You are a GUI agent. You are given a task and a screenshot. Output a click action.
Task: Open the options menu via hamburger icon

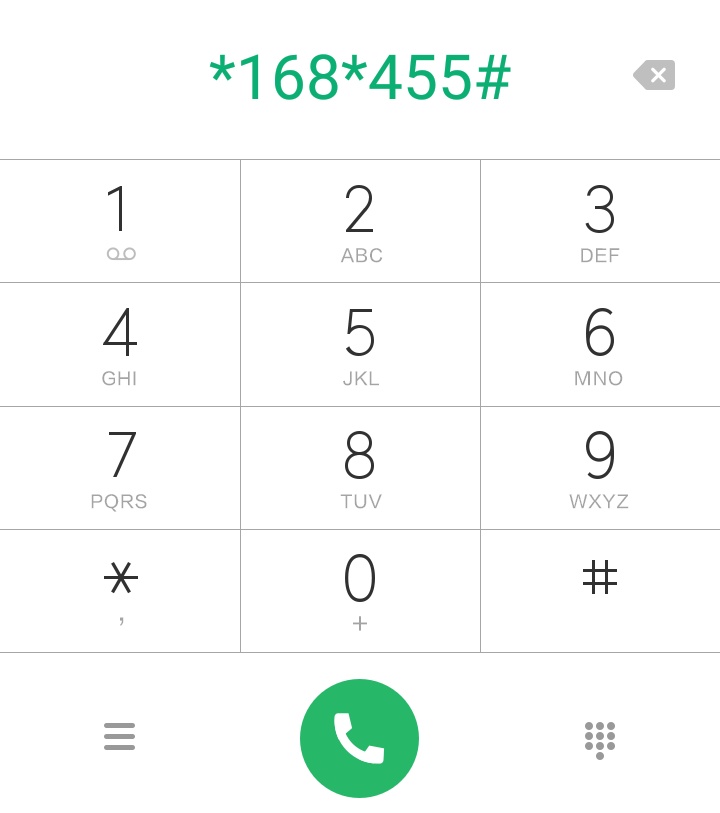[119, 737]
